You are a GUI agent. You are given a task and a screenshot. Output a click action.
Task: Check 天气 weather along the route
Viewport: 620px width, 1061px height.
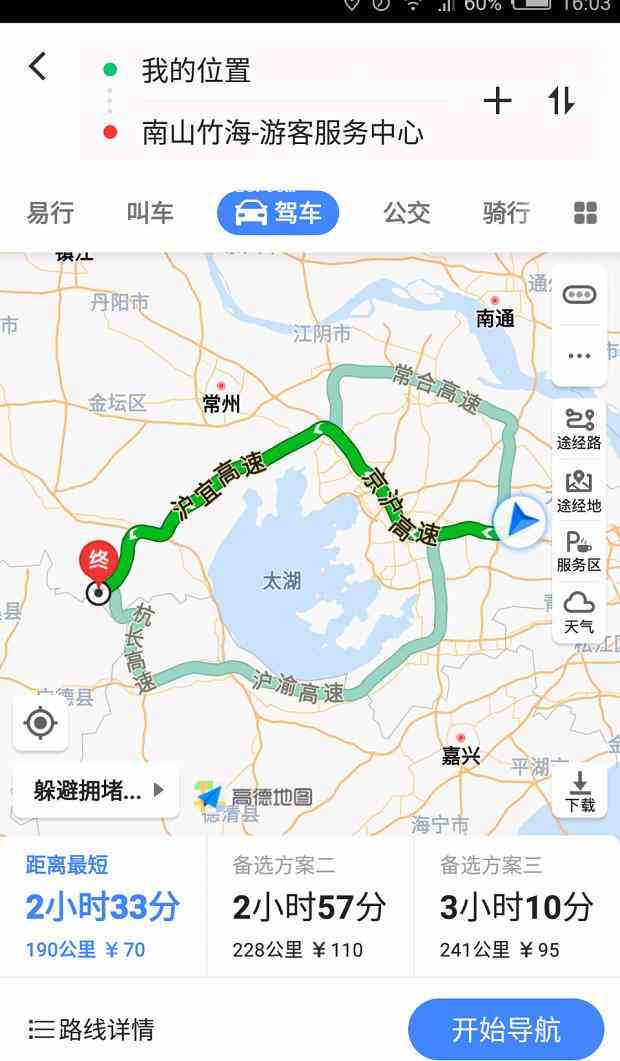point(579,613)
